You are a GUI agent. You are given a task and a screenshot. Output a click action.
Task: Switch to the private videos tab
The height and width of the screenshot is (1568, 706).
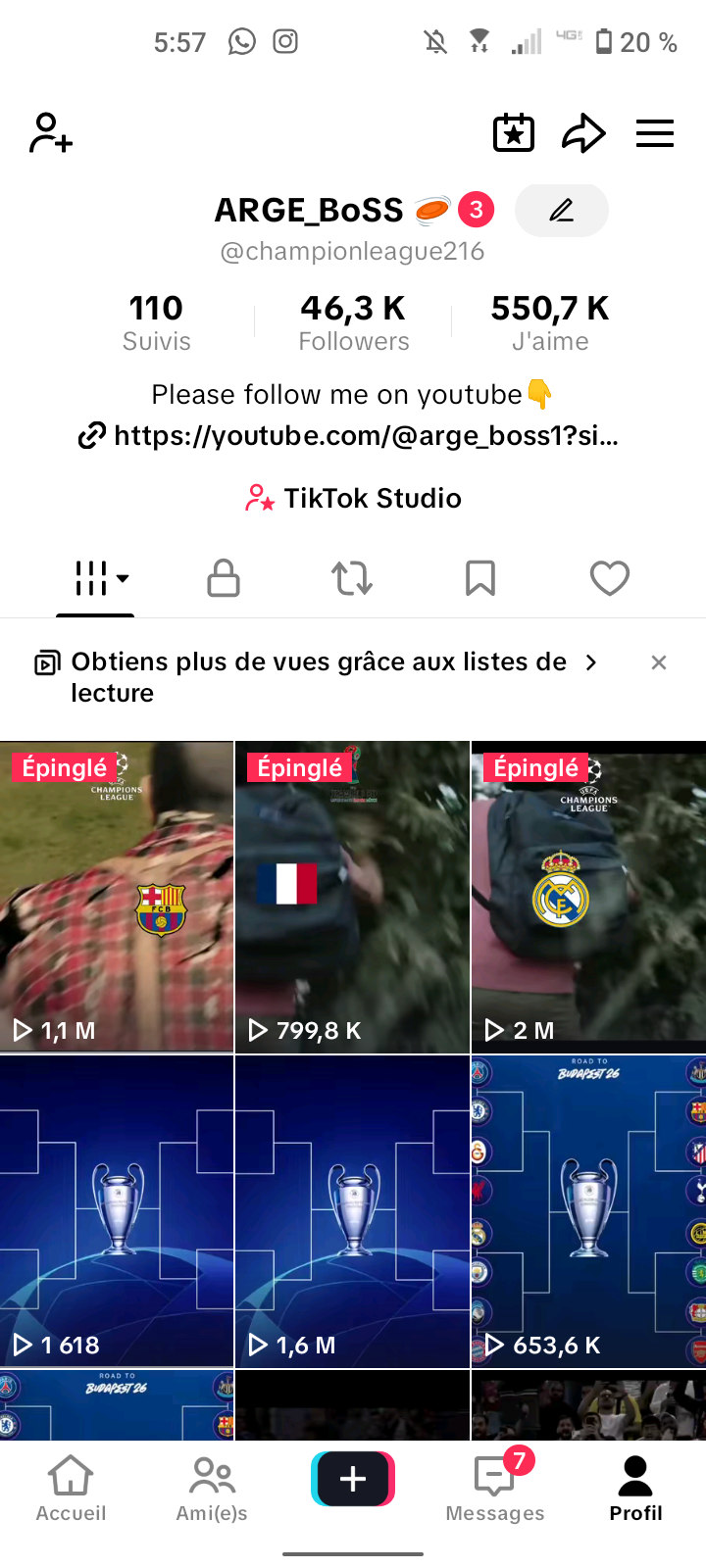coord(223,578)
